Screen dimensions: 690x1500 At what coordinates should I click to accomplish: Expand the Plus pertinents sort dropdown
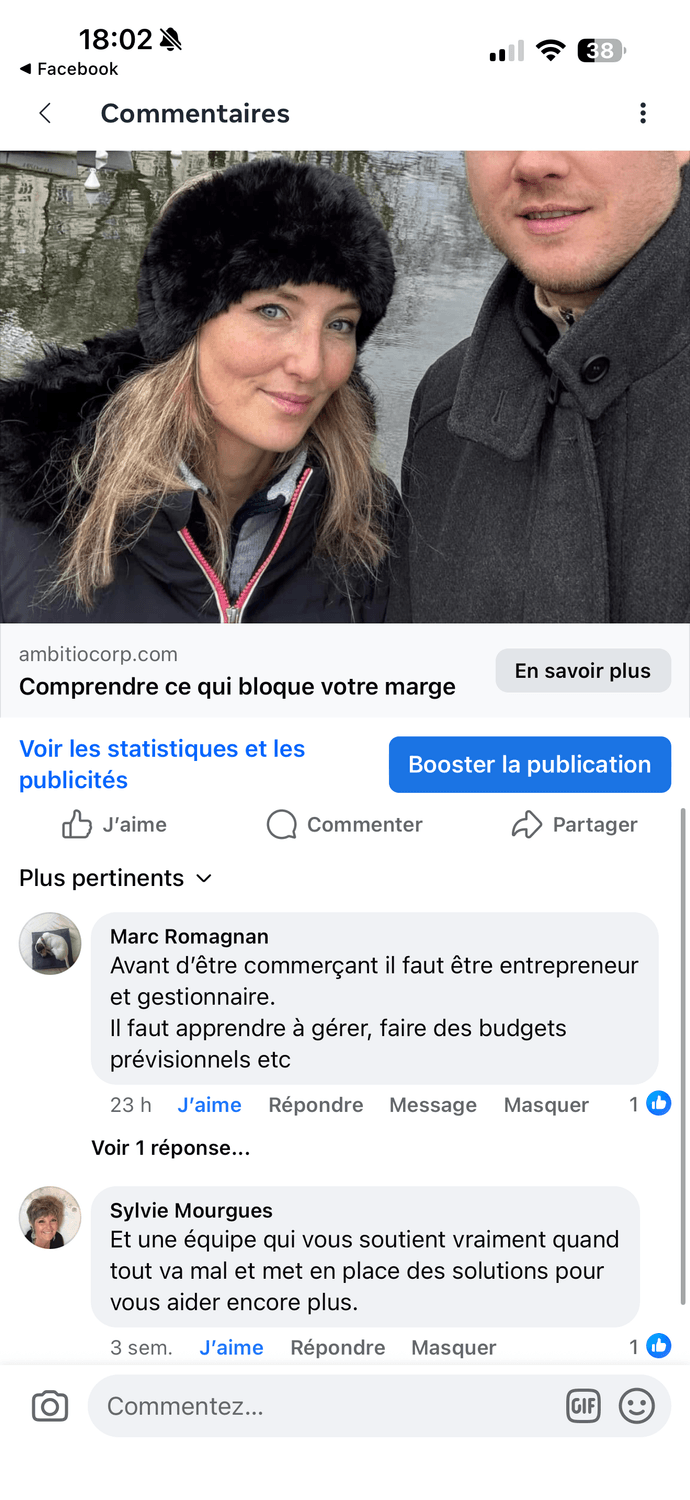[x=116, y=878]
